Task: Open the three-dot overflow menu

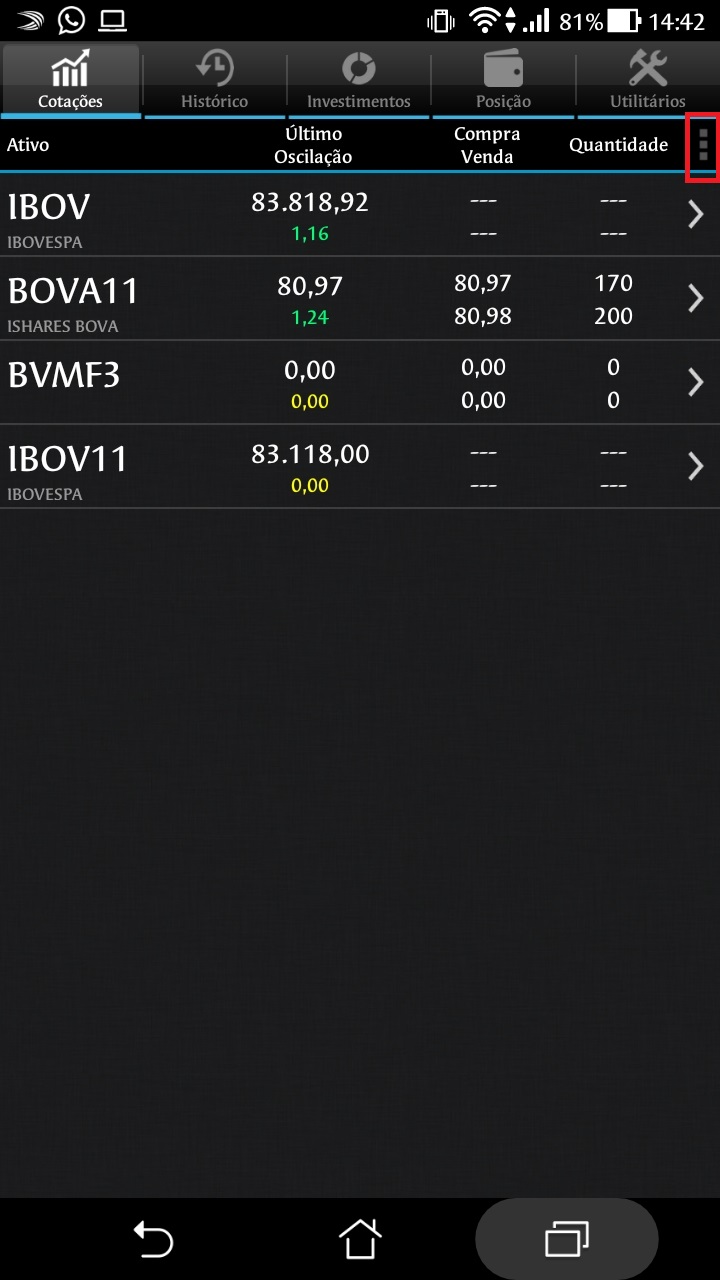Action: click(x=703, y=145)
